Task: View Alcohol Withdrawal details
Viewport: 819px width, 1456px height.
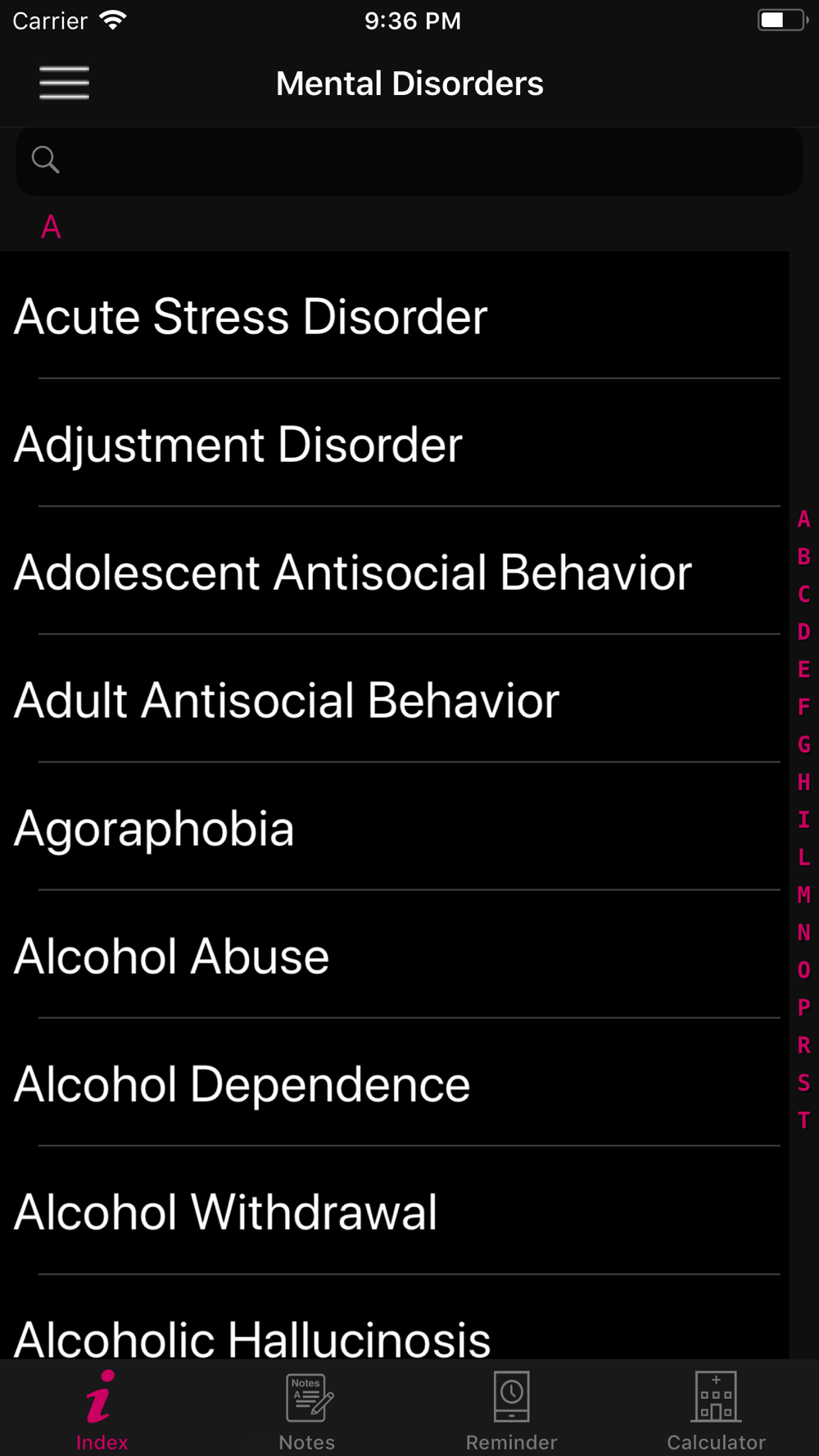Action: tap(395, 1211)
